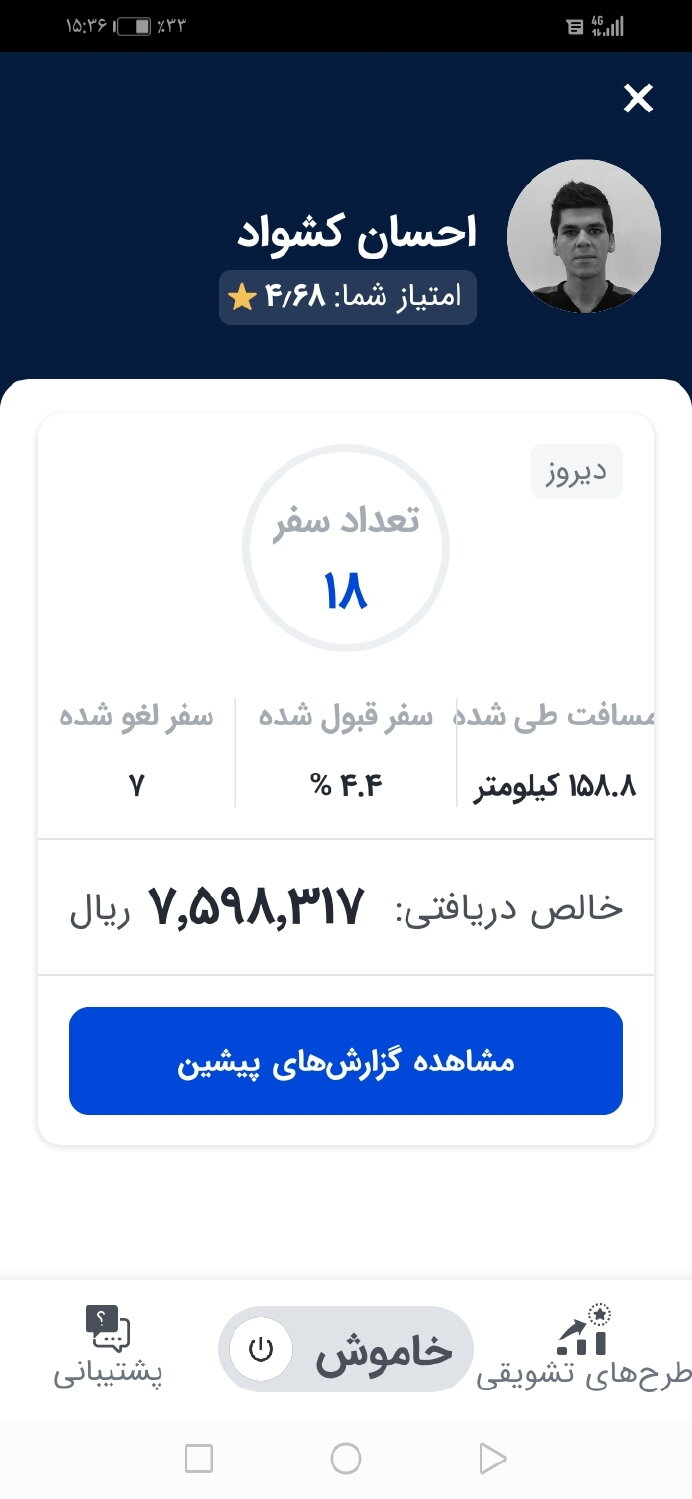Tap the driver profile photo

(584, 235)
